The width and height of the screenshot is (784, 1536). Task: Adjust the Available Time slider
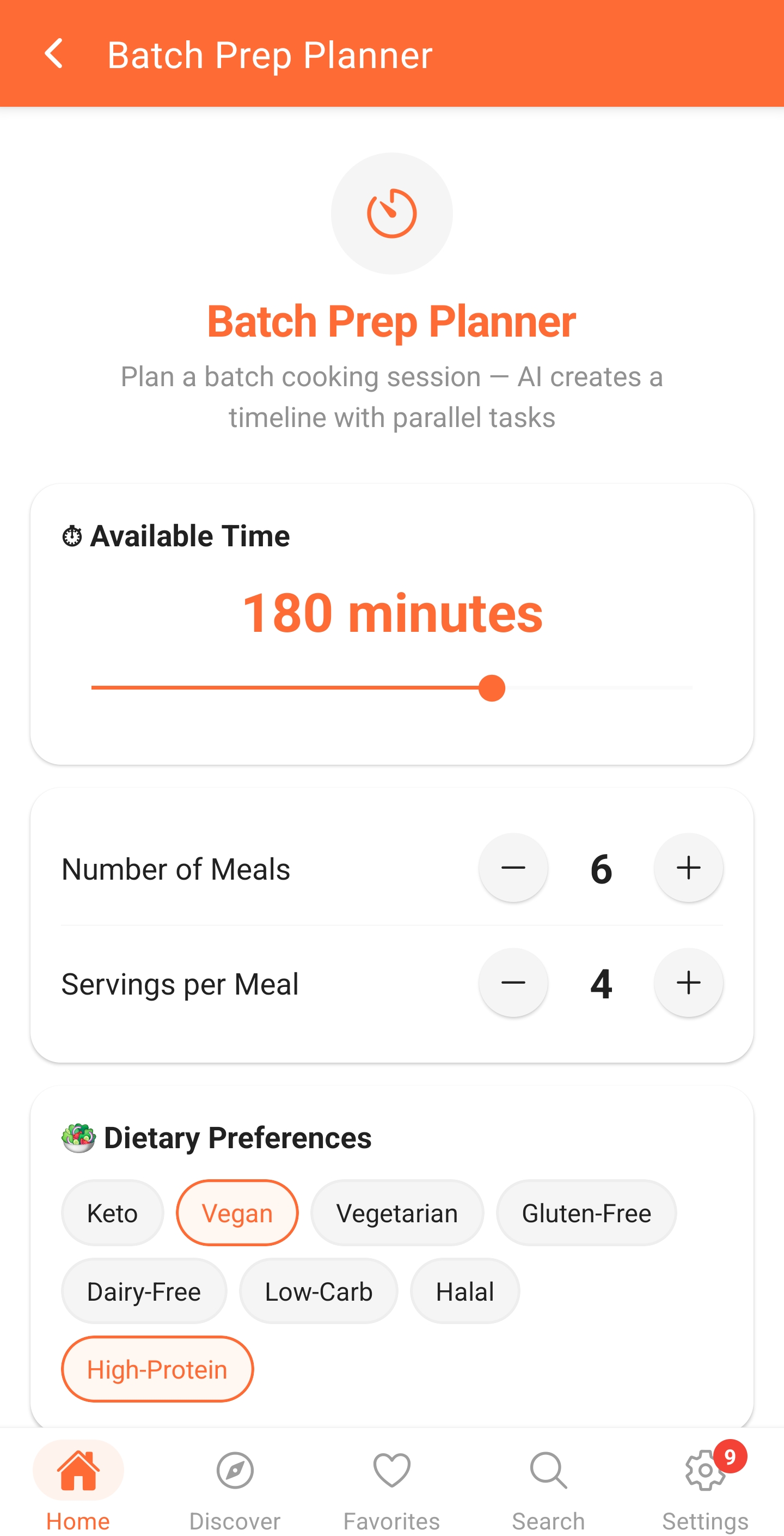point(493,687)
